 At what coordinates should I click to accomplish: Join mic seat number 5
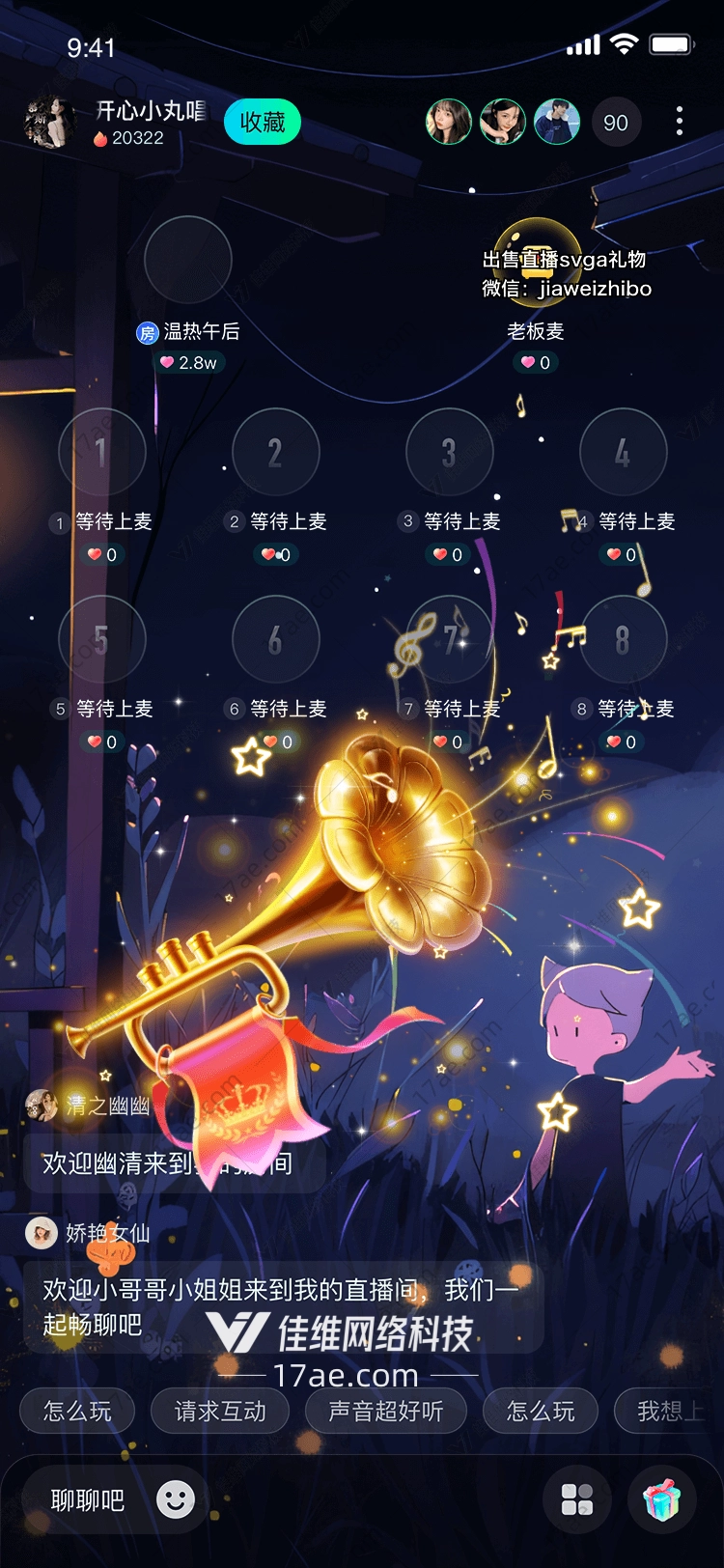coord(101,639)
